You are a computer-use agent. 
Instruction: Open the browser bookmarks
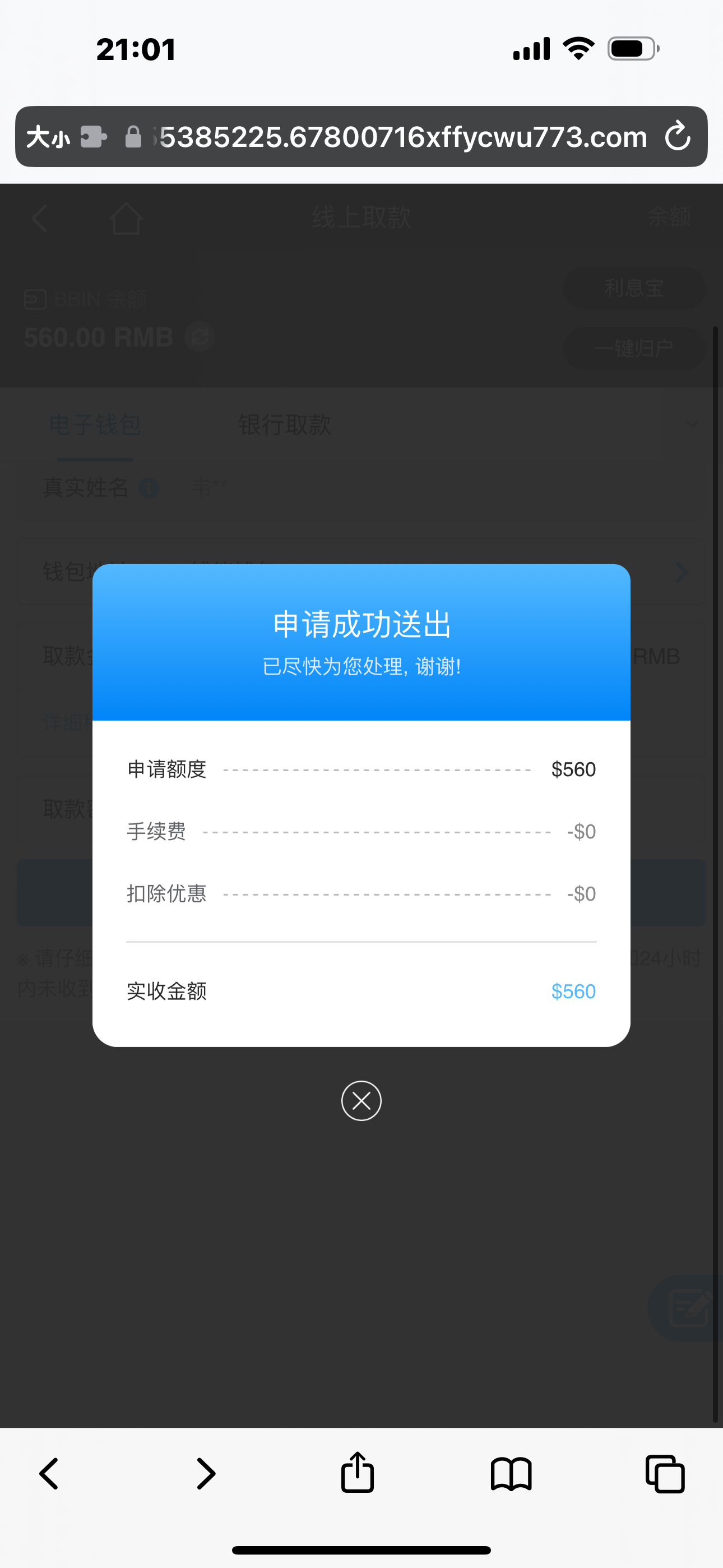pos(511,1474)
